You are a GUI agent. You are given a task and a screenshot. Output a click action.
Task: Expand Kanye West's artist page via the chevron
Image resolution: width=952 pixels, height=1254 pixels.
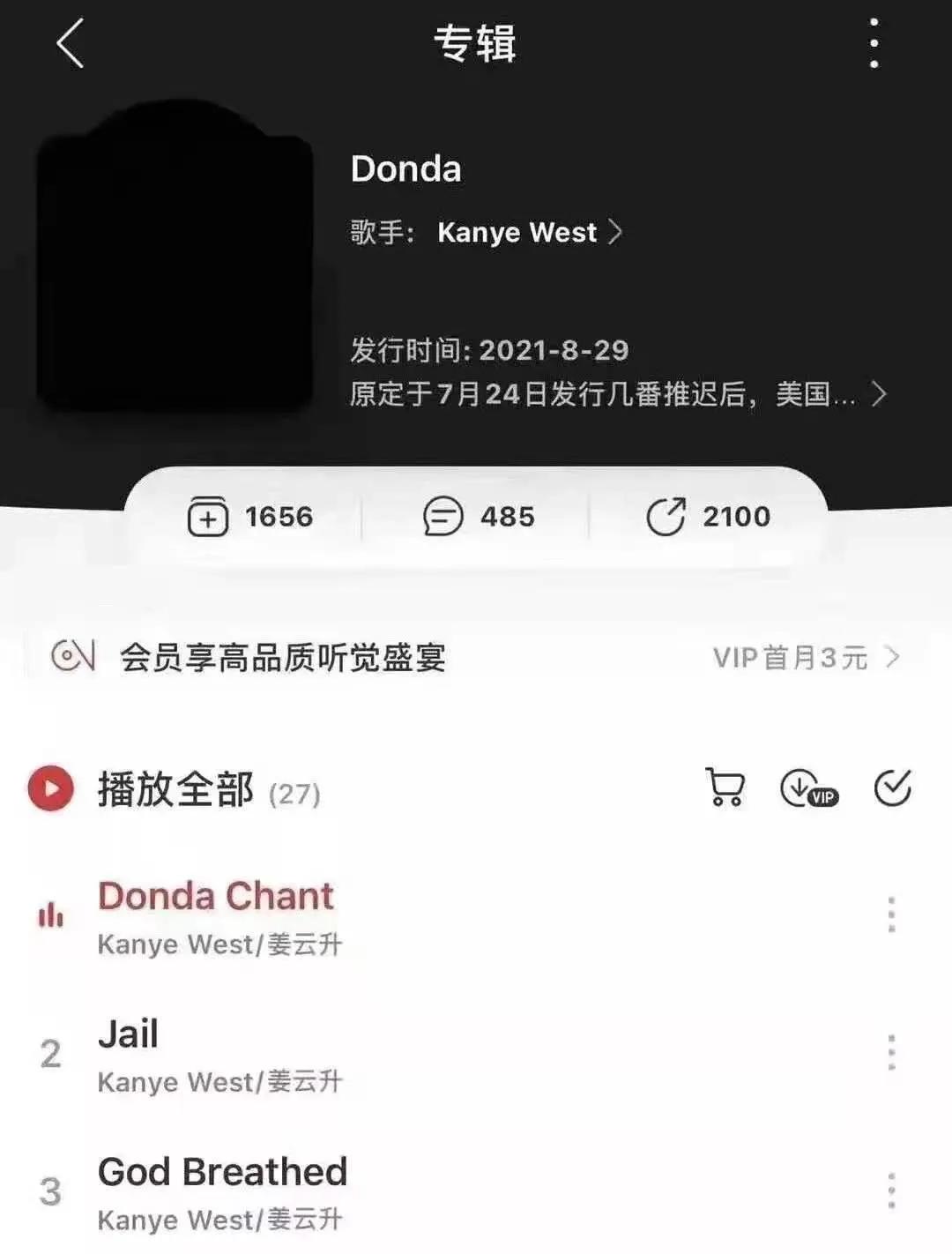click(617, 231)
